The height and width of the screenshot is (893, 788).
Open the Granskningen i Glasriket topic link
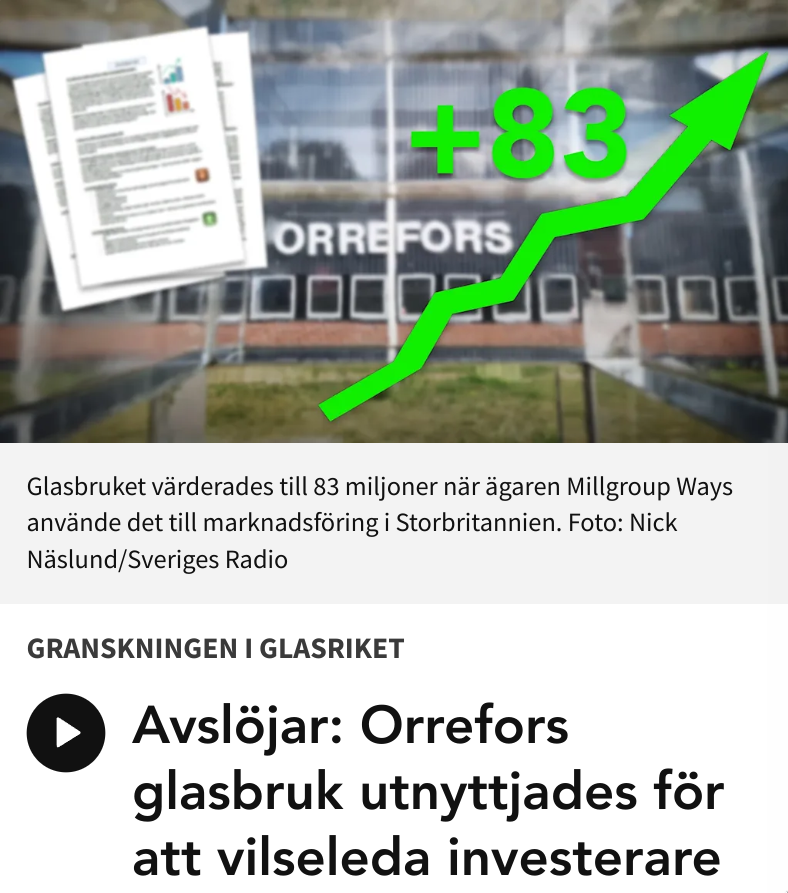(215, 649)
